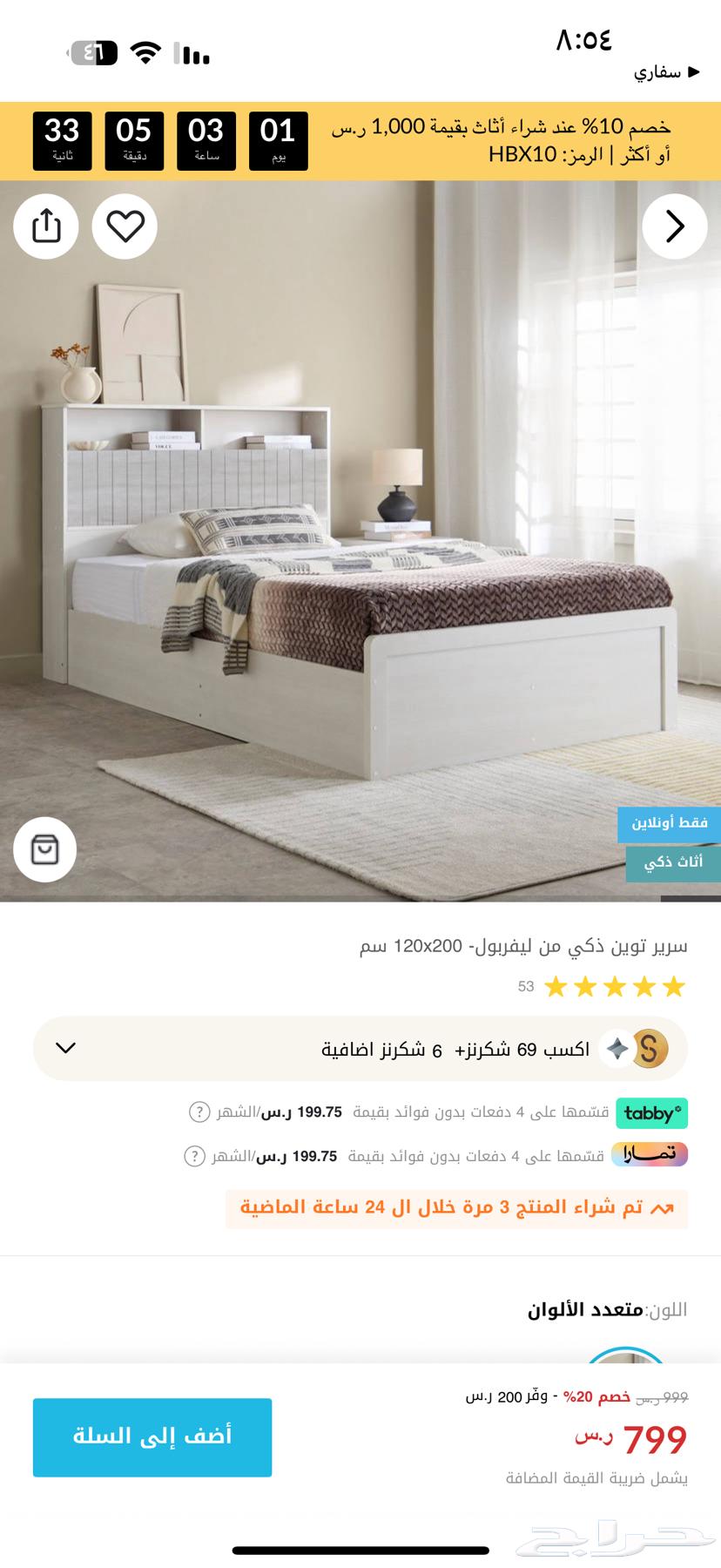The height and width of the screenshot is (1568, 721).
Task: Tap the أثاث ذكي category badge
Action: [x=673, y=865]
